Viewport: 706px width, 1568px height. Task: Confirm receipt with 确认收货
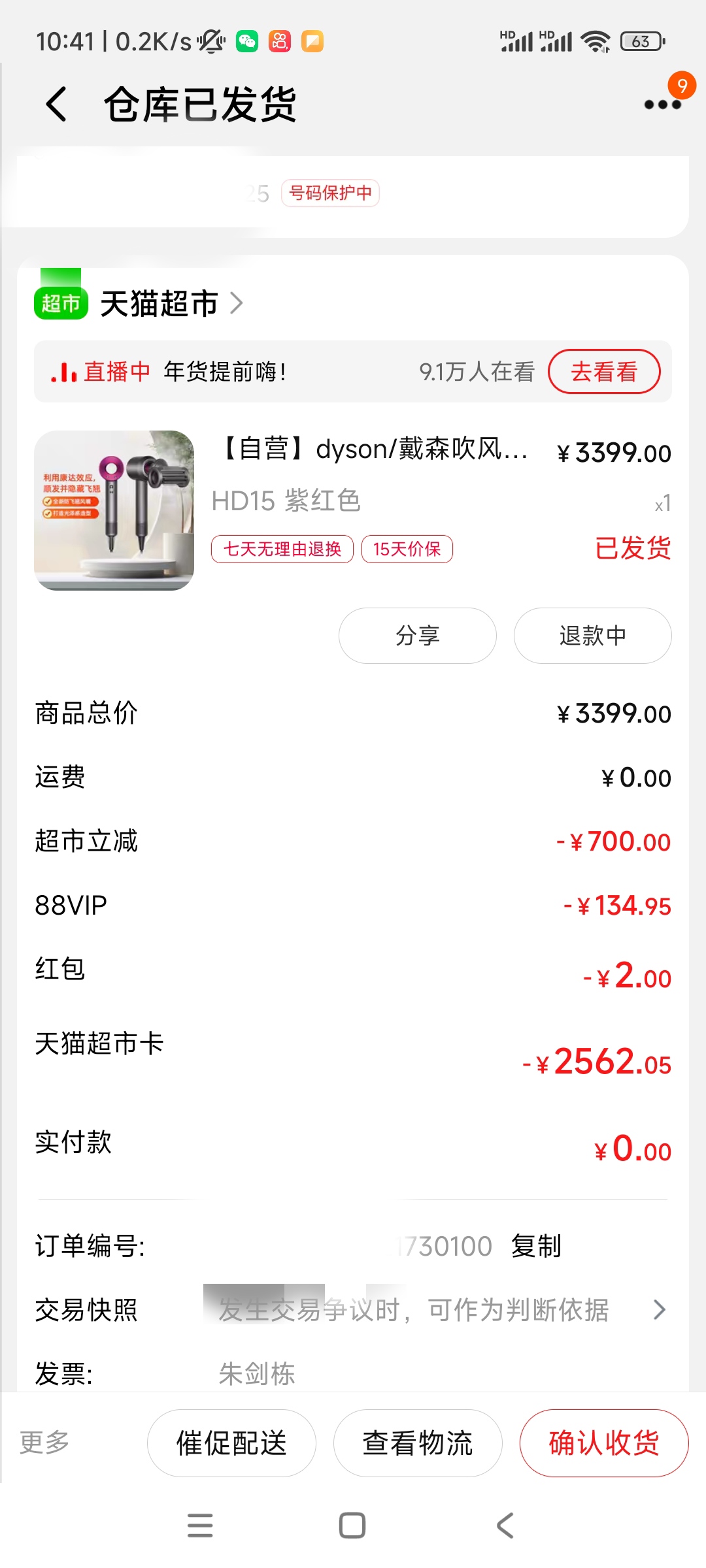pyautogui.click(x=603, y=1443)
